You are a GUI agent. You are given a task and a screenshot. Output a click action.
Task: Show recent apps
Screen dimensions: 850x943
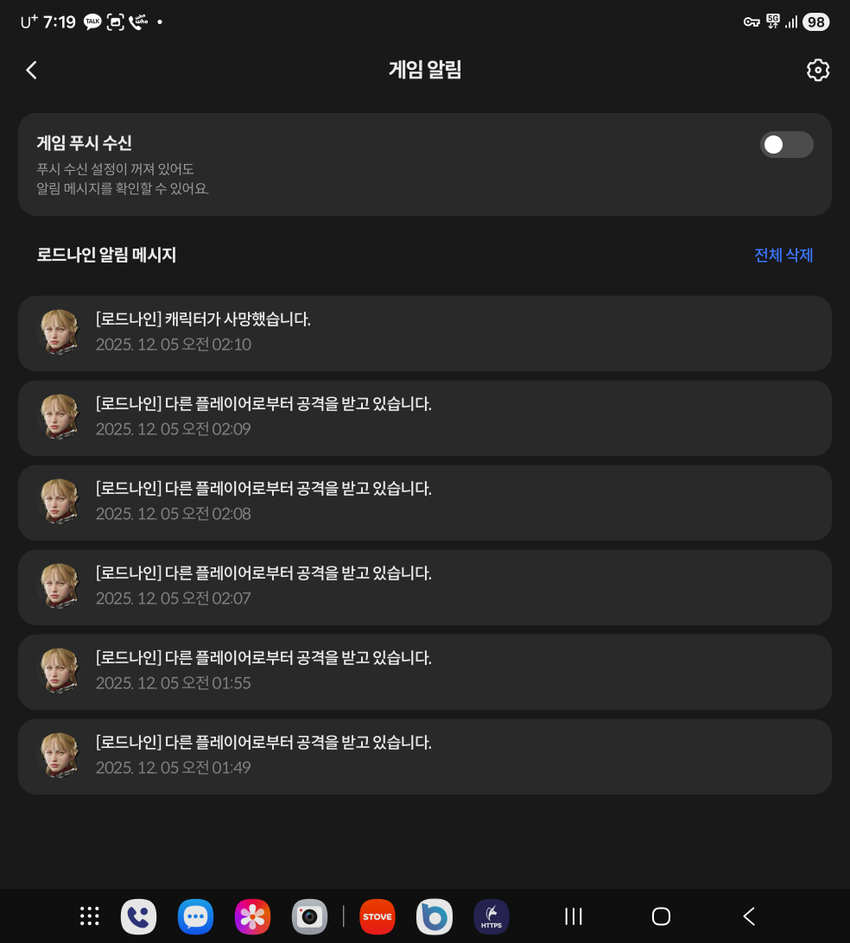tap(573, 916)
